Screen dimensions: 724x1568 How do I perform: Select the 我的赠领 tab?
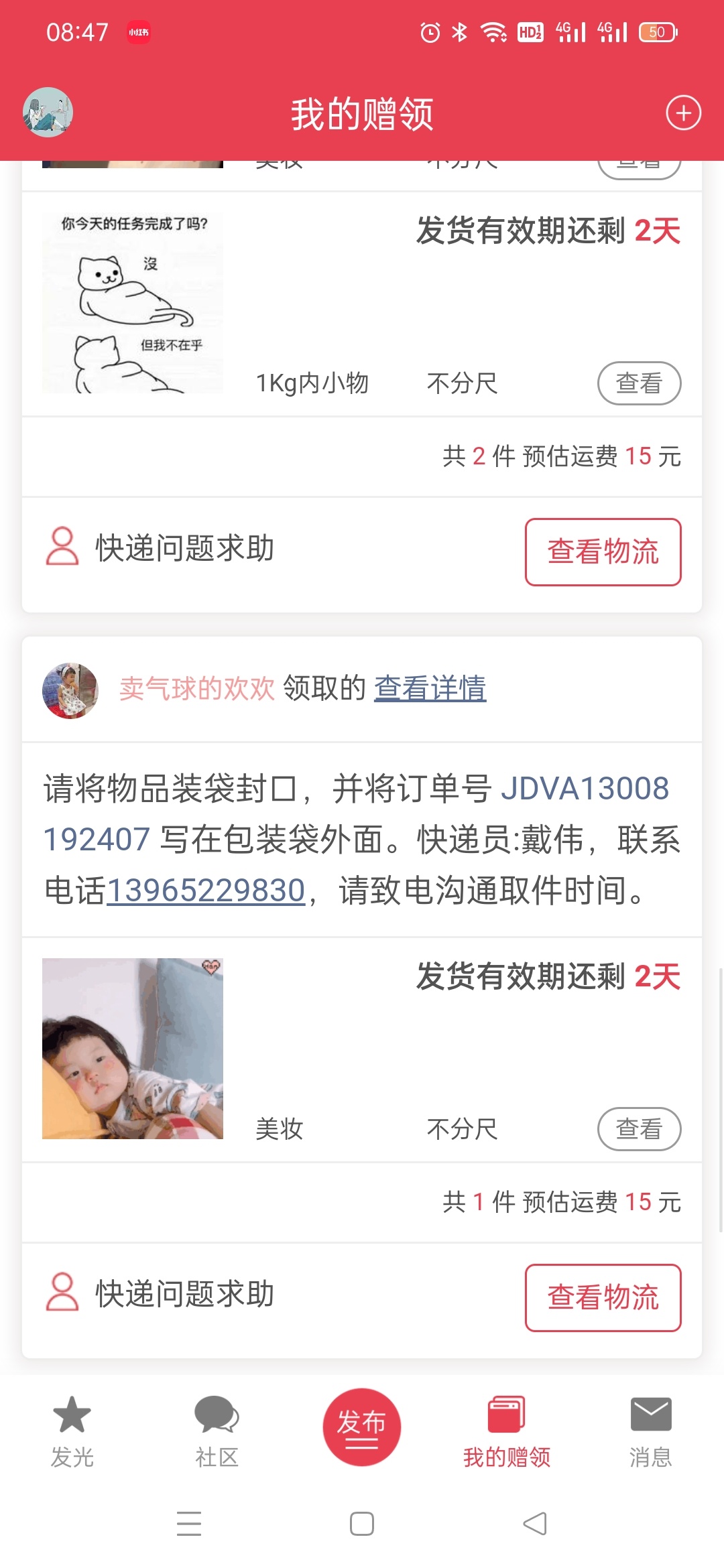coord(506,1431)
